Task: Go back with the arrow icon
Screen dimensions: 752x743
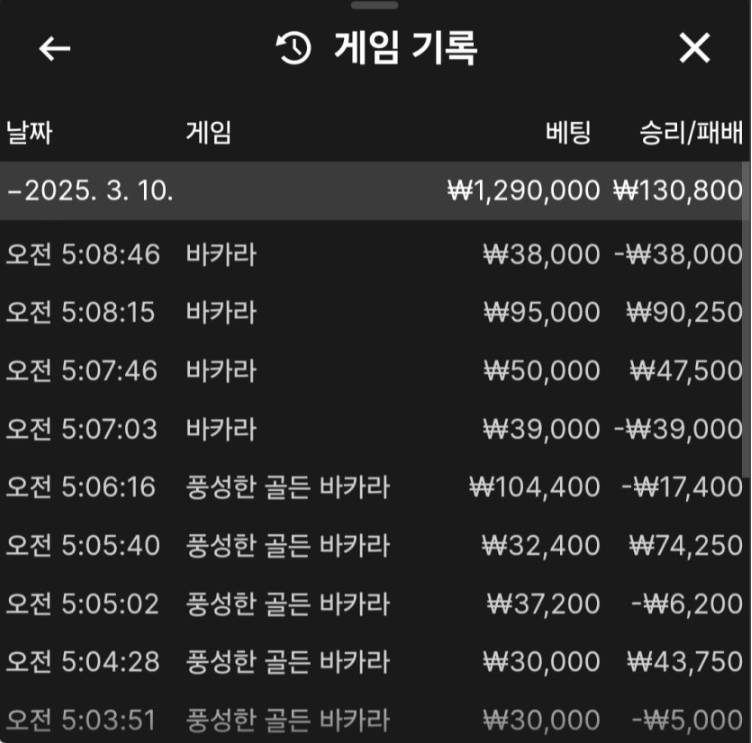Action: click(55, 48)
